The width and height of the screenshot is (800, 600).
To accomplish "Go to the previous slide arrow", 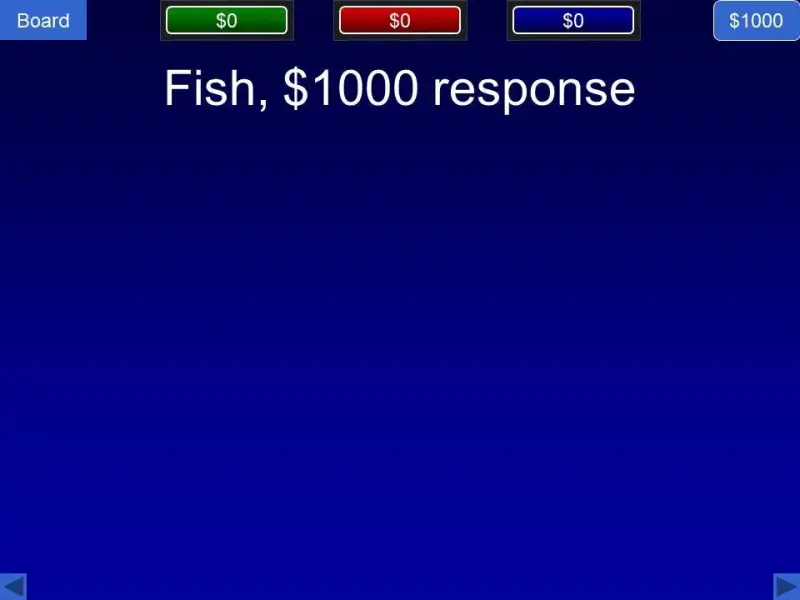I will (x=13, y=587).
